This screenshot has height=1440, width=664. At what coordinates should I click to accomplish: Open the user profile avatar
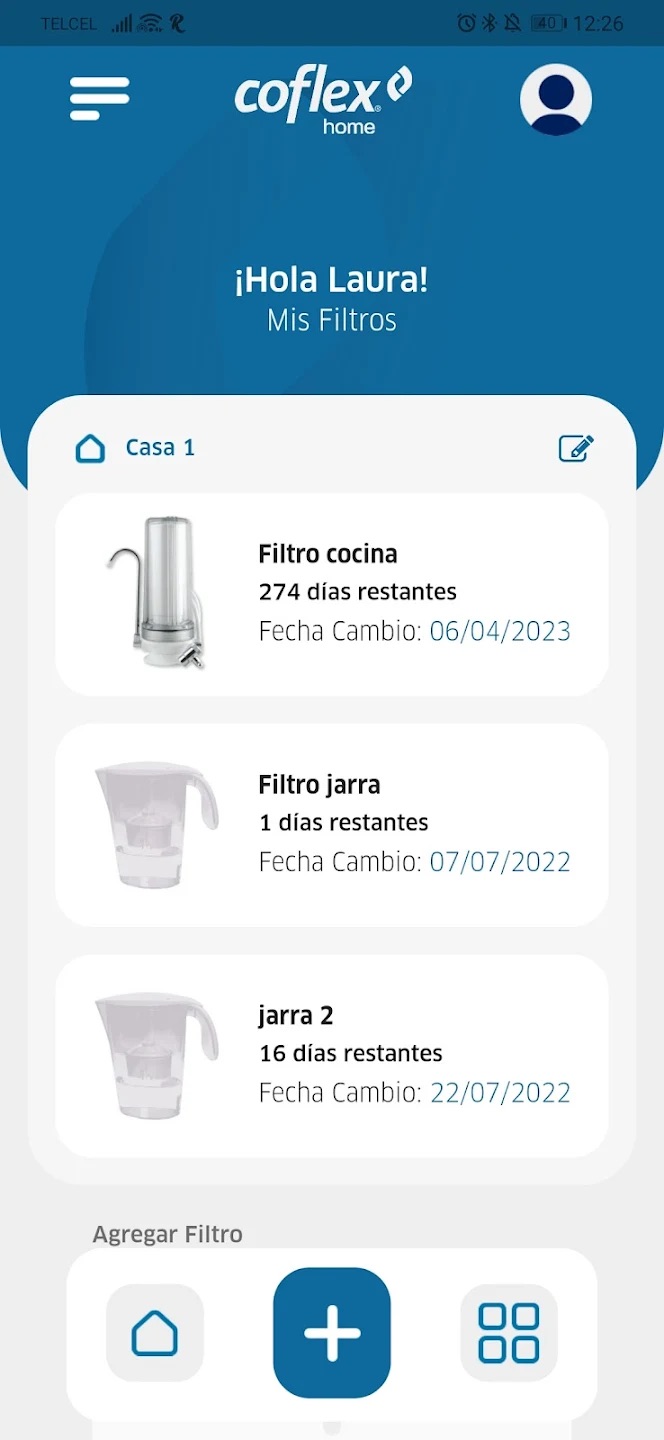555,99
